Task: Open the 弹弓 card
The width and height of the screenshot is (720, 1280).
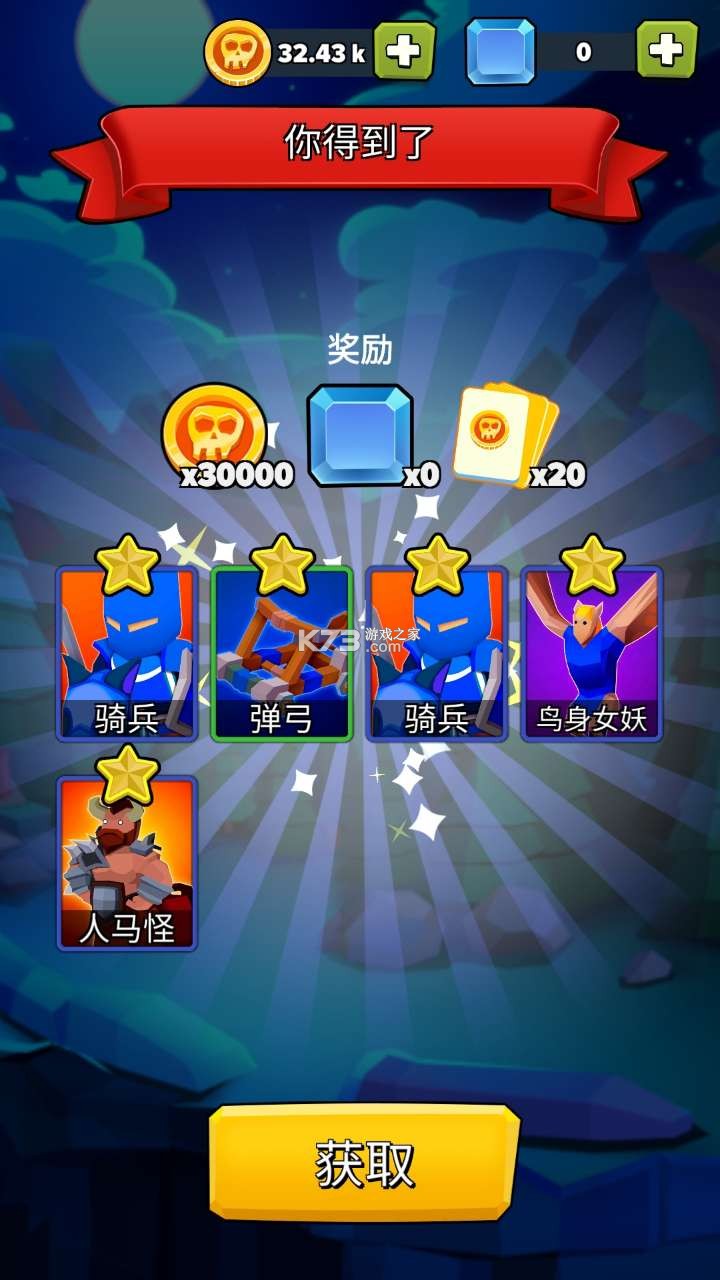Action: coord(282,655)
